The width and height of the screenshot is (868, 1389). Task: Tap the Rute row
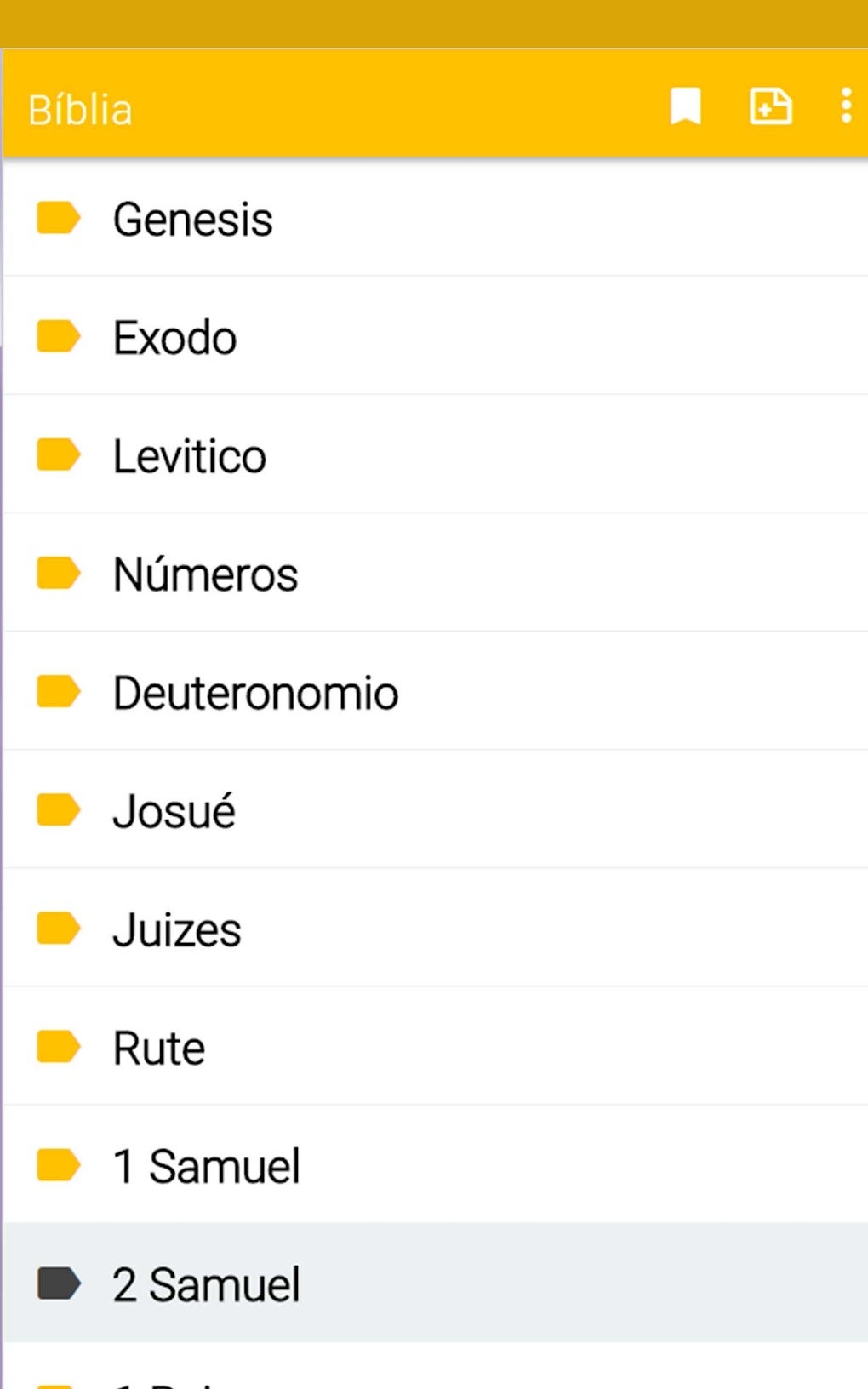[x=159, y=1048]
